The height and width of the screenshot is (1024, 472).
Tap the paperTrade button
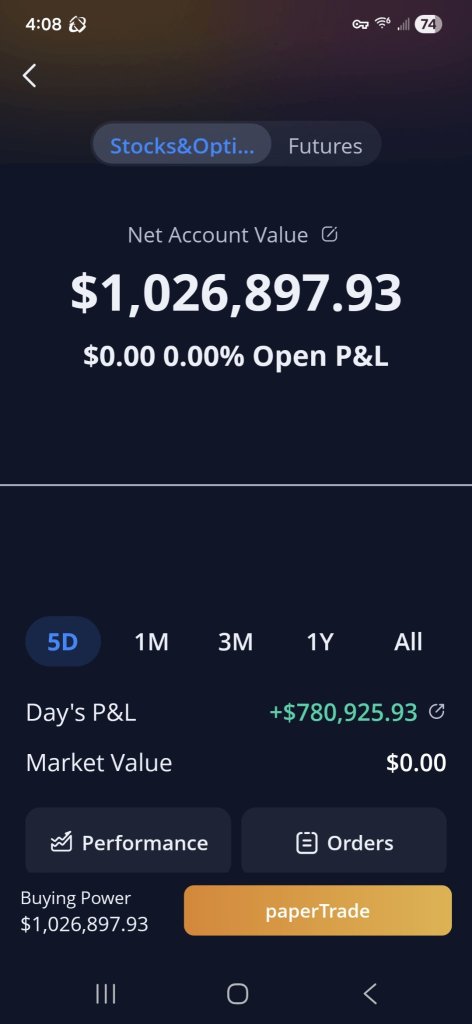318,910
